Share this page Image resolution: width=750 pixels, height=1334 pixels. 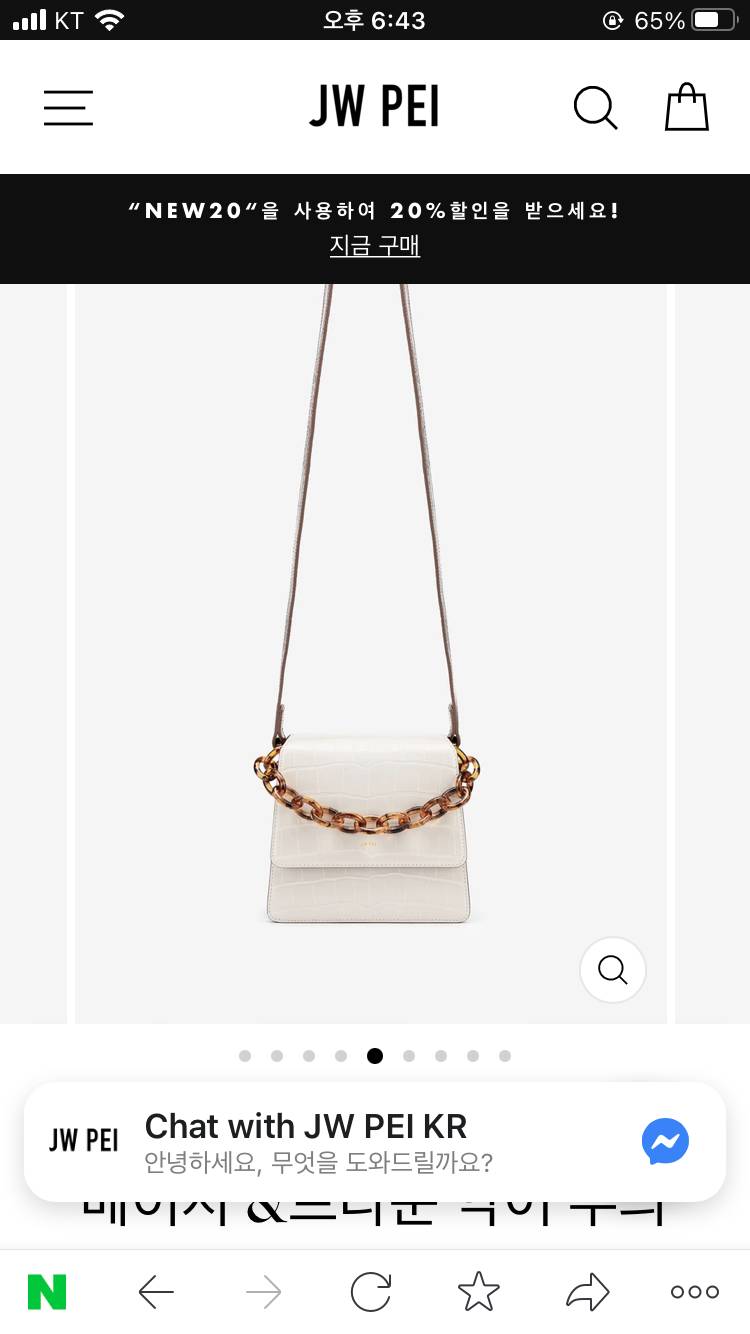[x=587, y=1292]
